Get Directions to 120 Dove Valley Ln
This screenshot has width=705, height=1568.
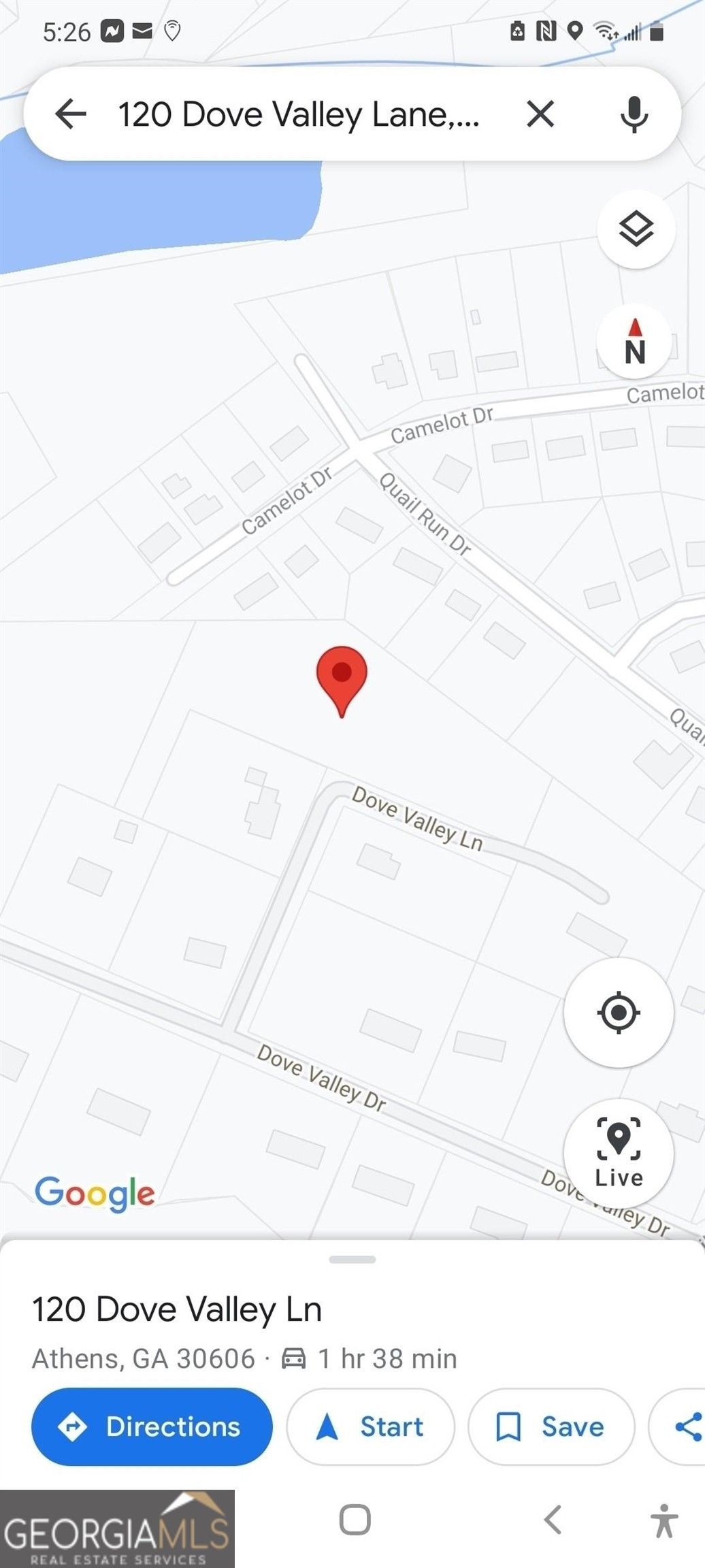pos(152,1426)
